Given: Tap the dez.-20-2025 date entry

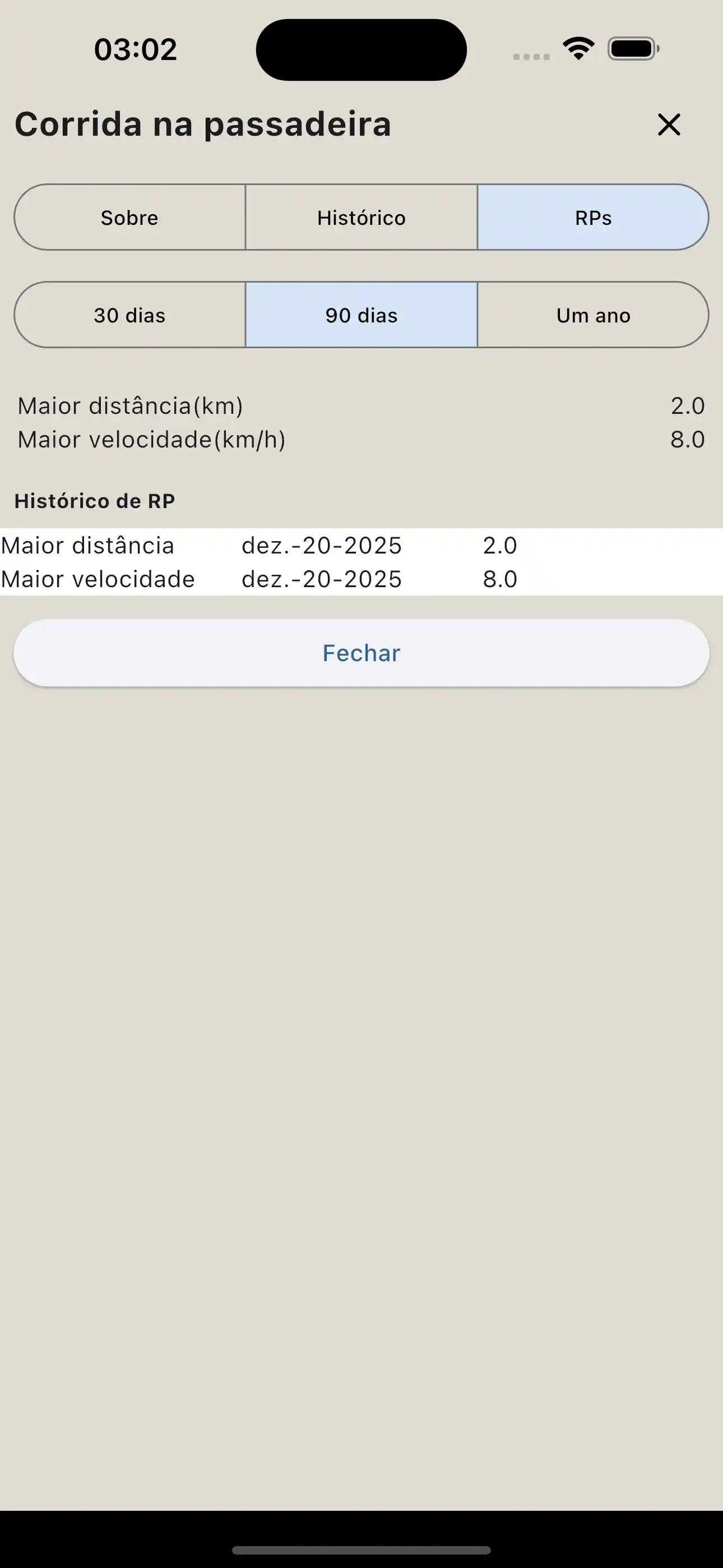Looking at the screenshot, I should (321, 546).
